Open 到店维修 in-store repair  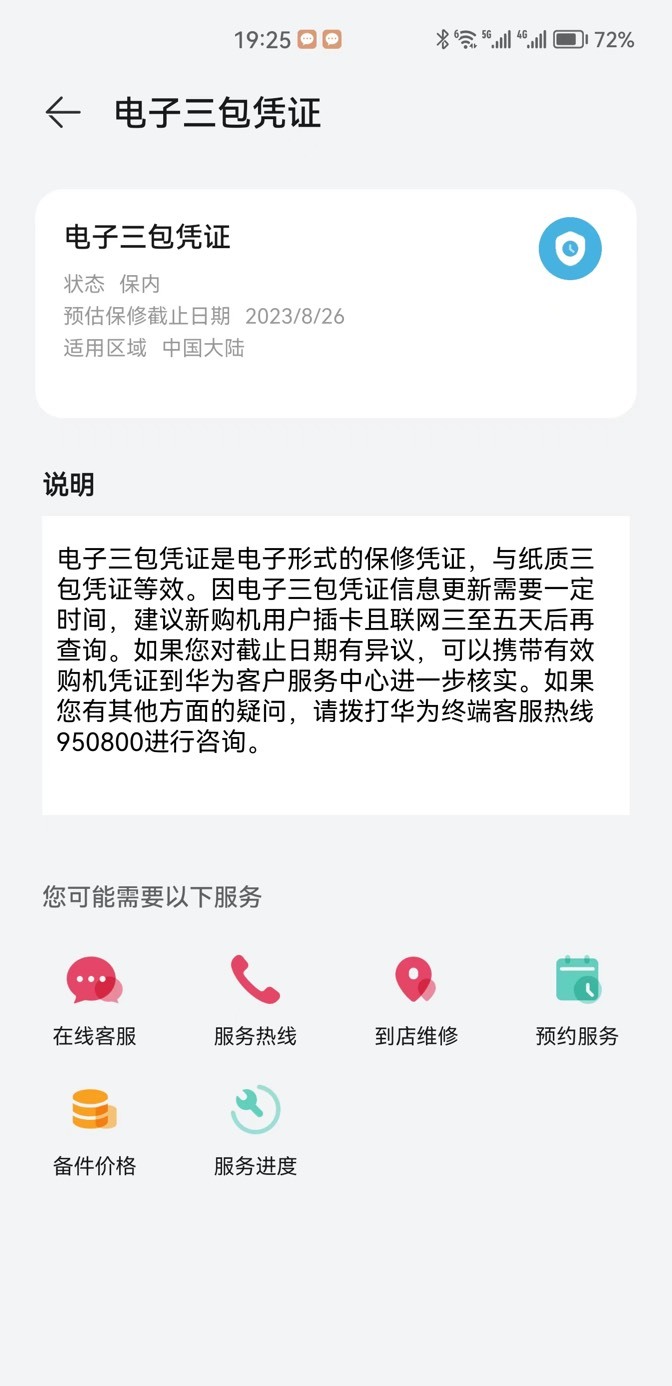point(416,1000)
